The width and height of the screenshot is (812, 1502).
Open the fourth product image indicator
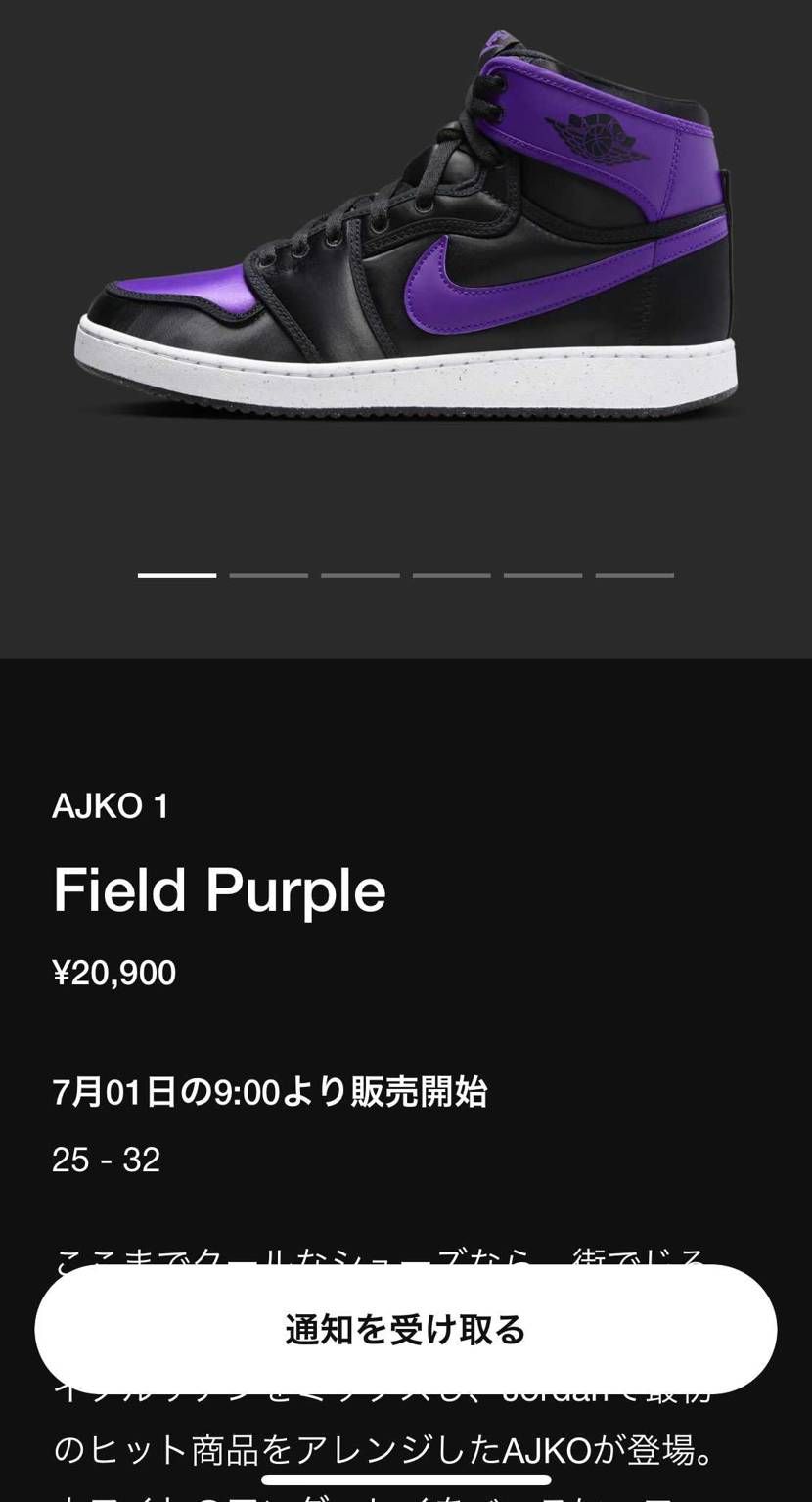point(450,575)
